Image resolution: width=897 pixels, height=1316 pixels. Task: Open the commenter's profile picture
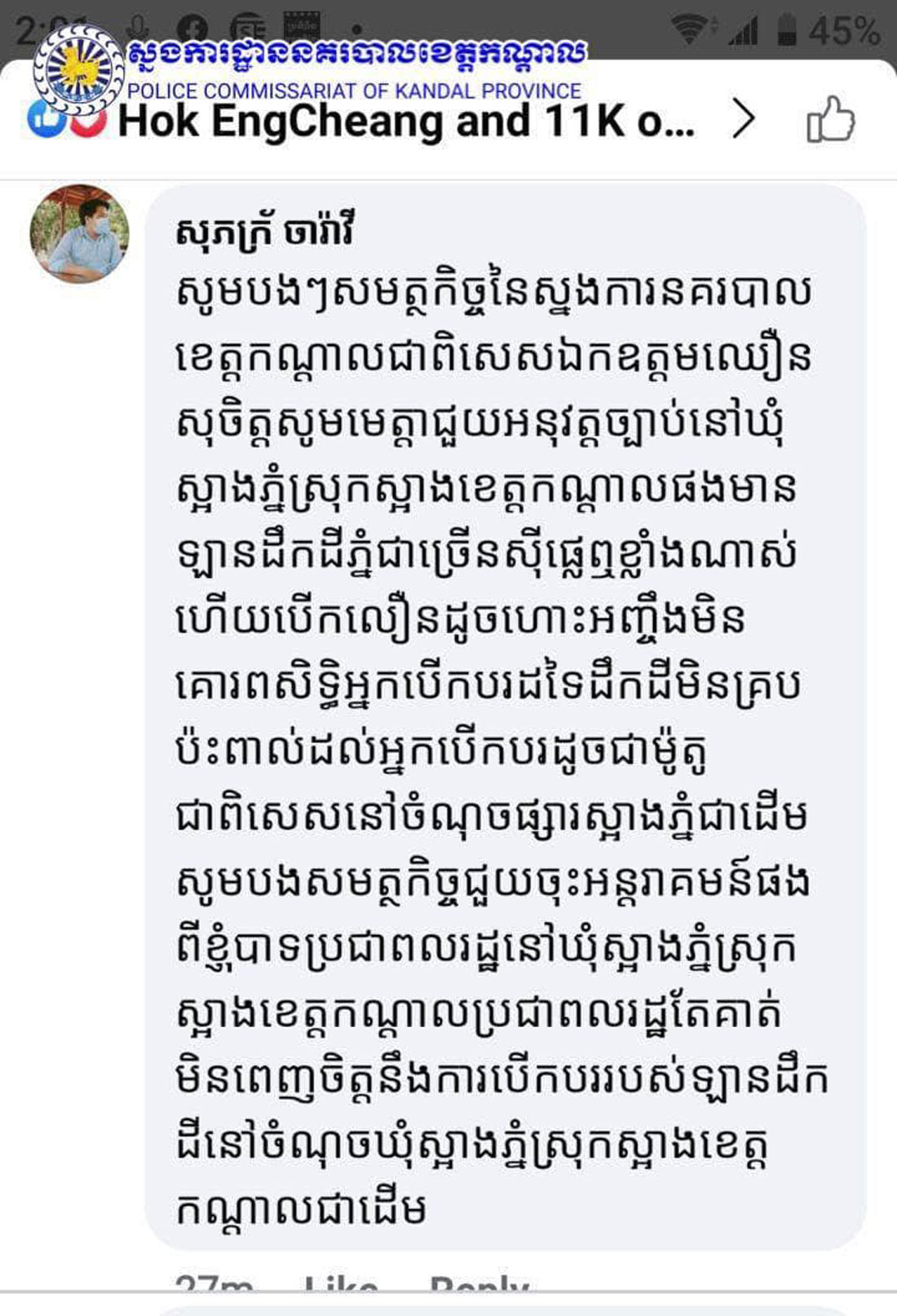click(79, 233)
